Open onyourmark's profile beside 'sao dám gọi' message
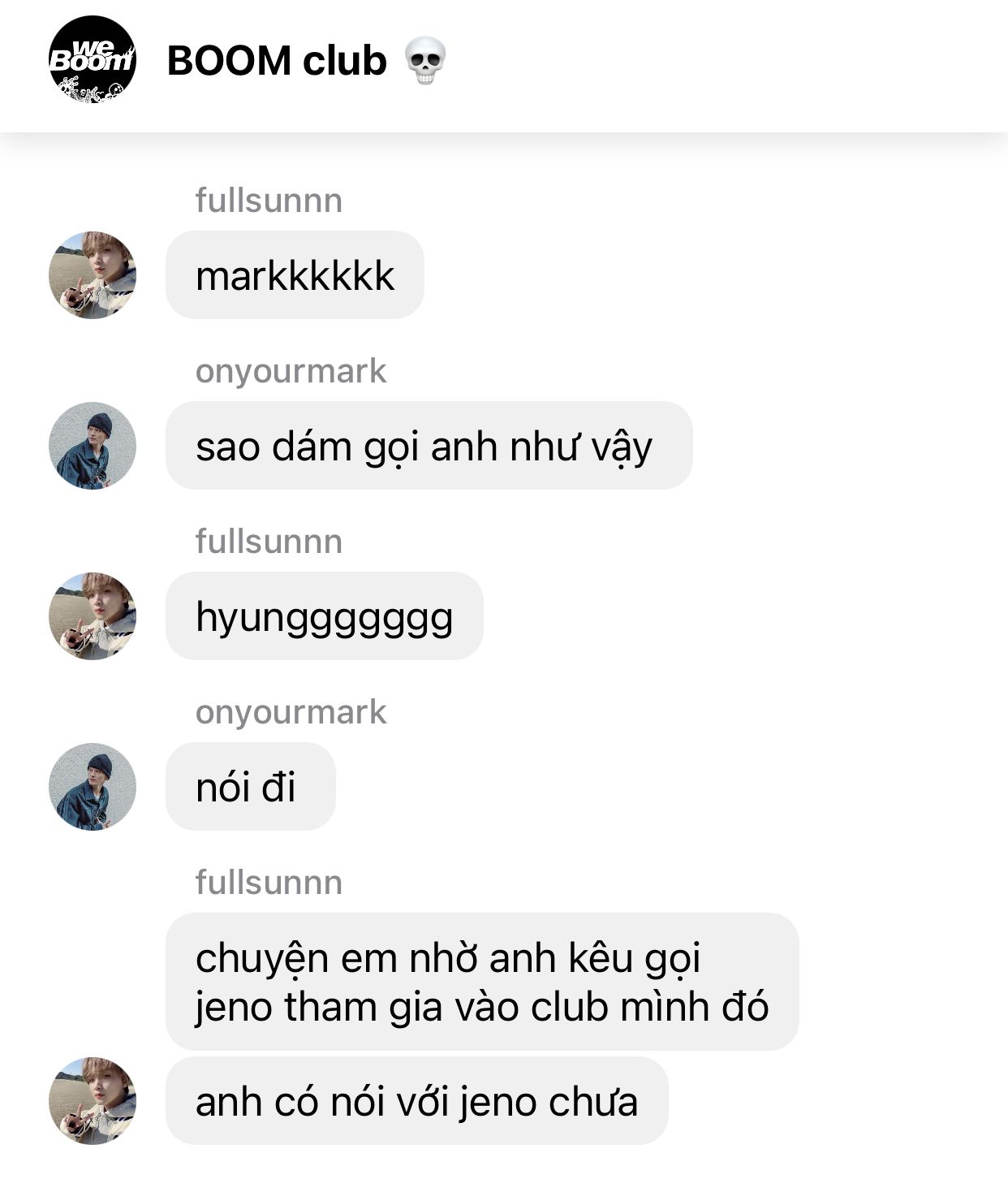Viewport: 1008px width, 1179px height. [92, 446]
